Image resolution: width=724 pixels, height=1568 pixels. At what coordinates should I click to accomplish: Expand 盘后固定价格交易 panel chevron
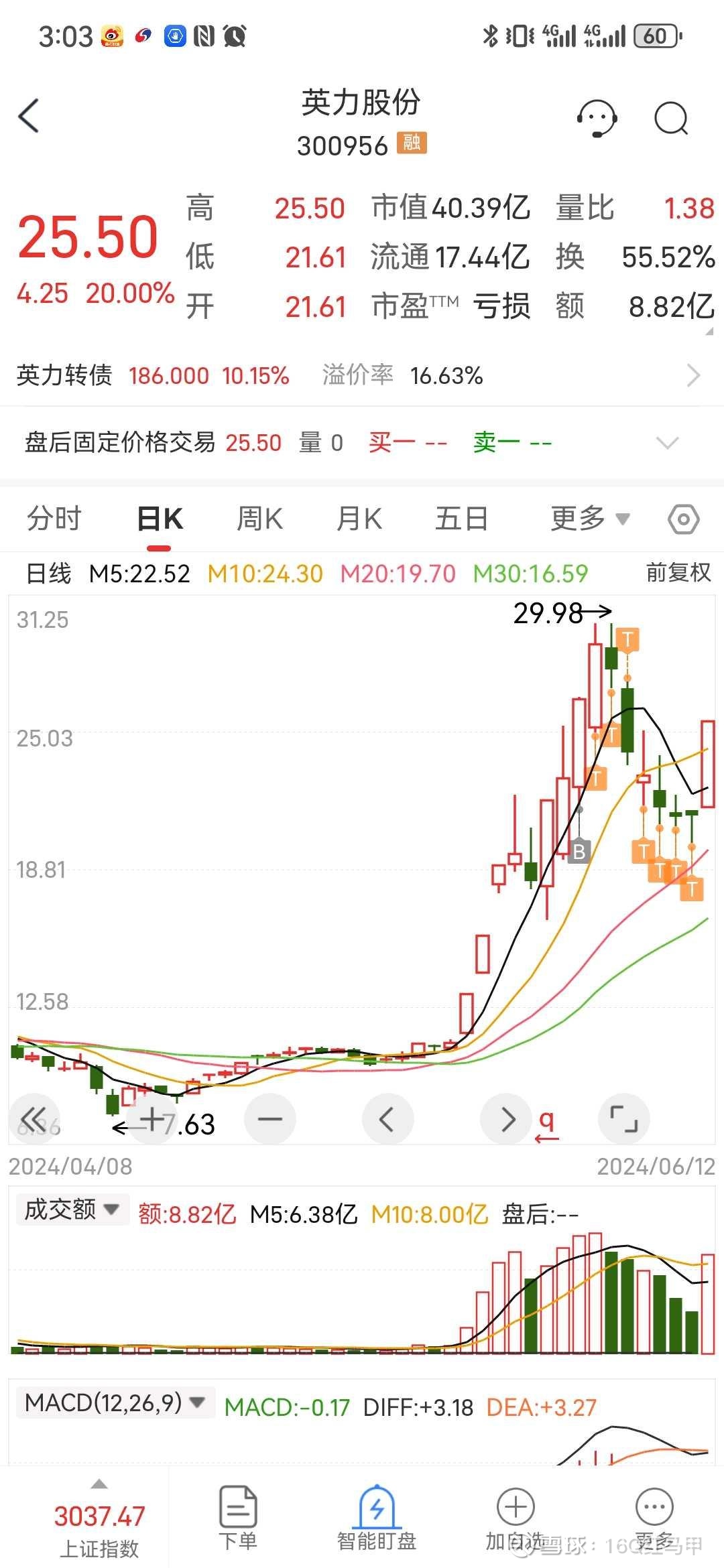tap(667, 442)
